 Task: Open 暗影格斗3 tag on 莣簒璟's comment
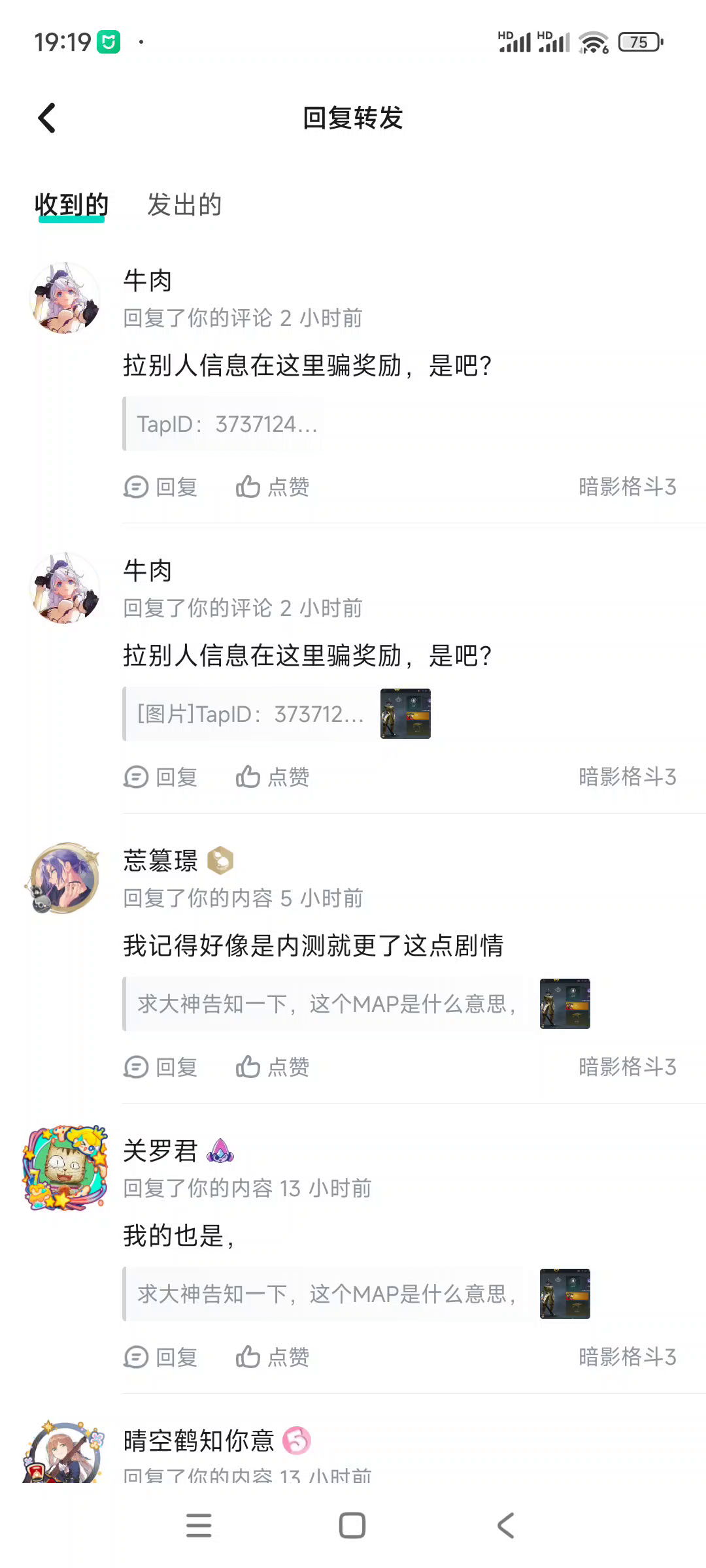pyautogui.click(x=627, y=1067)
